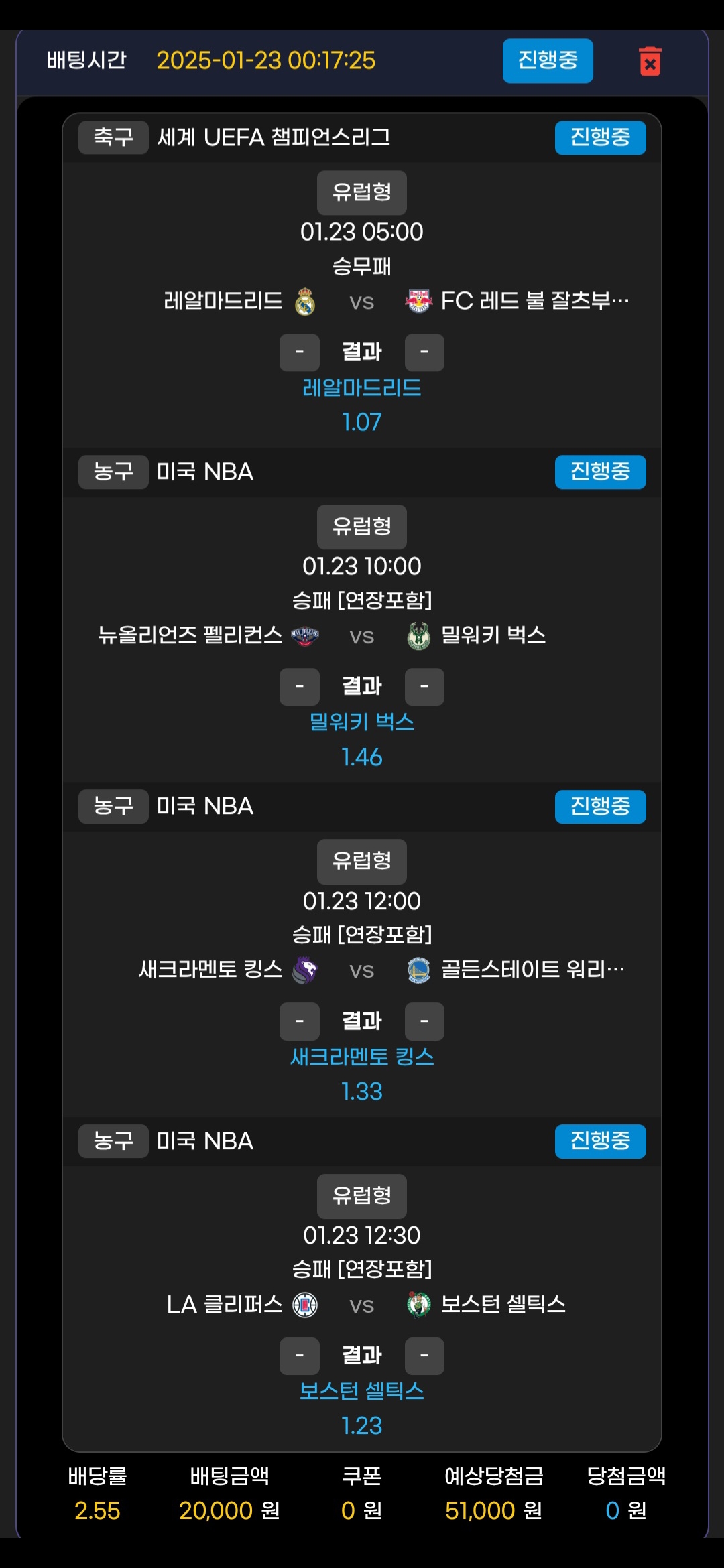Delete this bet slip with the trash icon
The height and width of the screenshot is (1568, 724).
coord(650,62)
